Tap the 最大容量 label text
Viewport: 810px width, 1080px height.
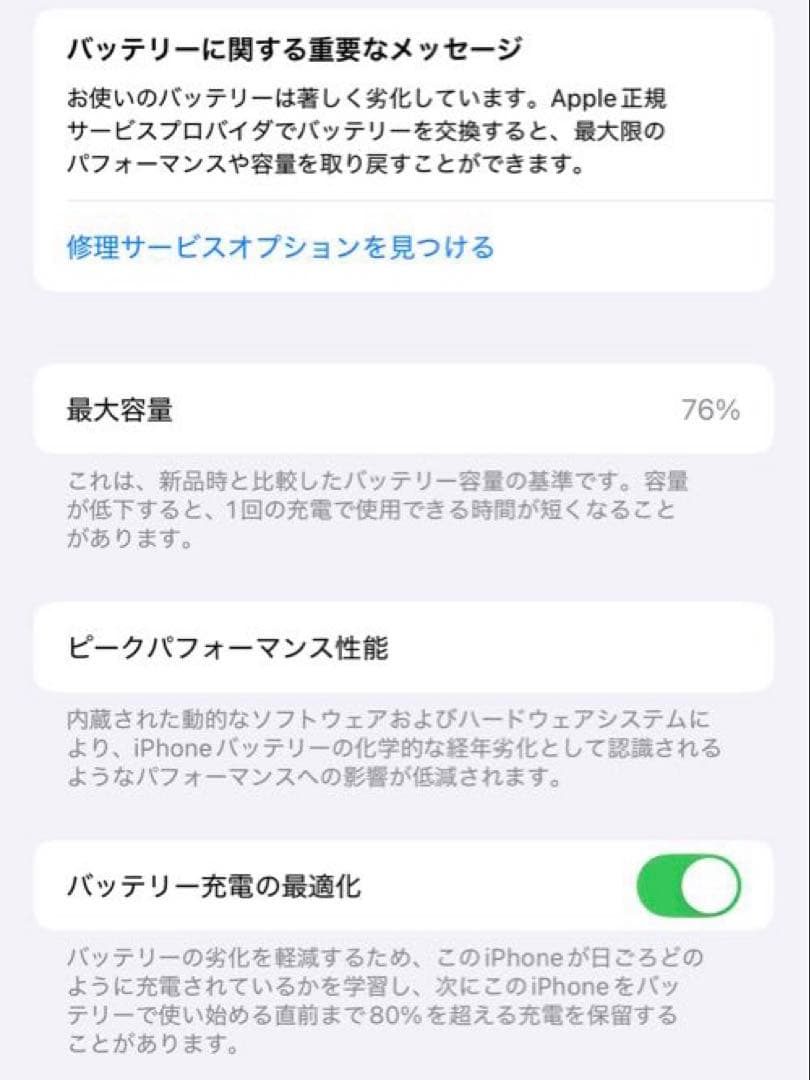pyautogui.click(x=122, y=410)
